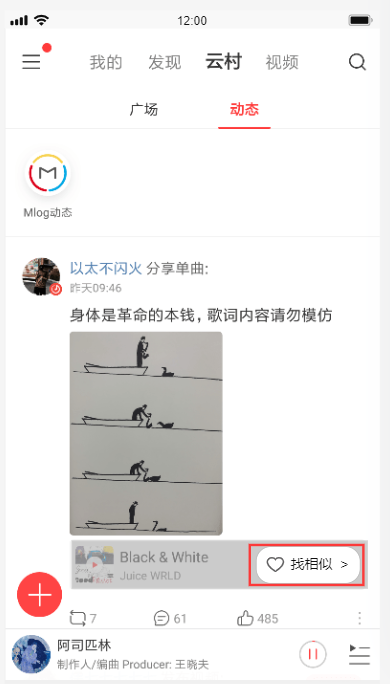Viewport: 390px width, 684px height.
Task: Tap the 找相似 button
Action: click(308, 564)
